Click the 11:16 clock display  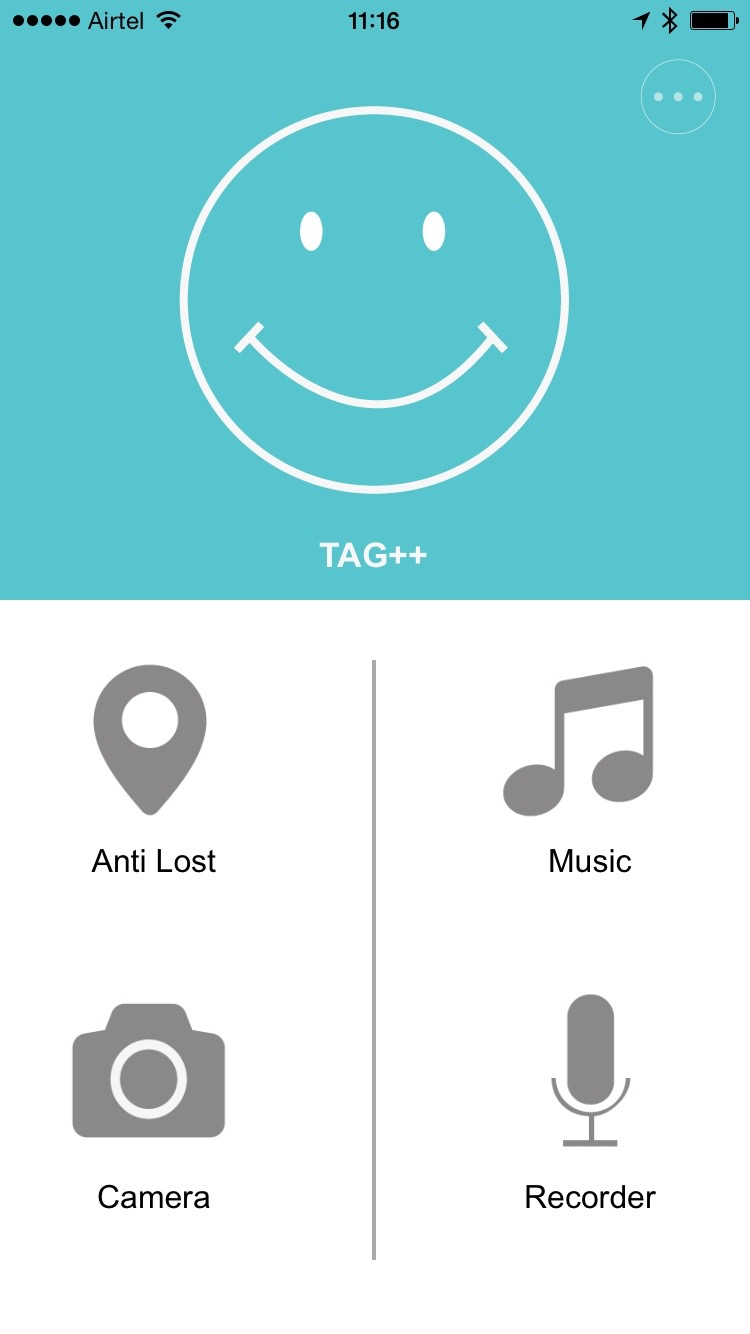pos(375,20)
